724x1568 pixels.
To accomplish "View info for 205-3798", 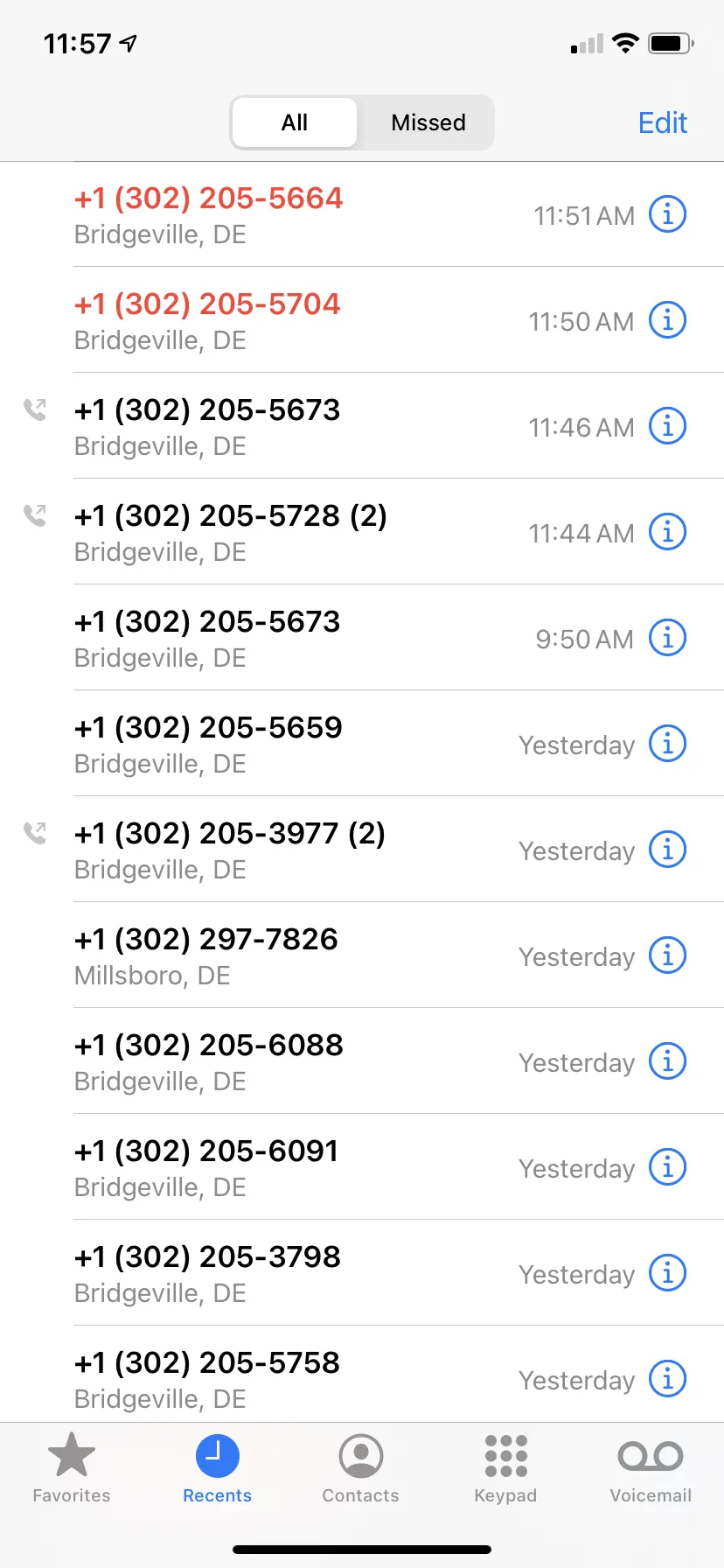I will [667, 1273].
